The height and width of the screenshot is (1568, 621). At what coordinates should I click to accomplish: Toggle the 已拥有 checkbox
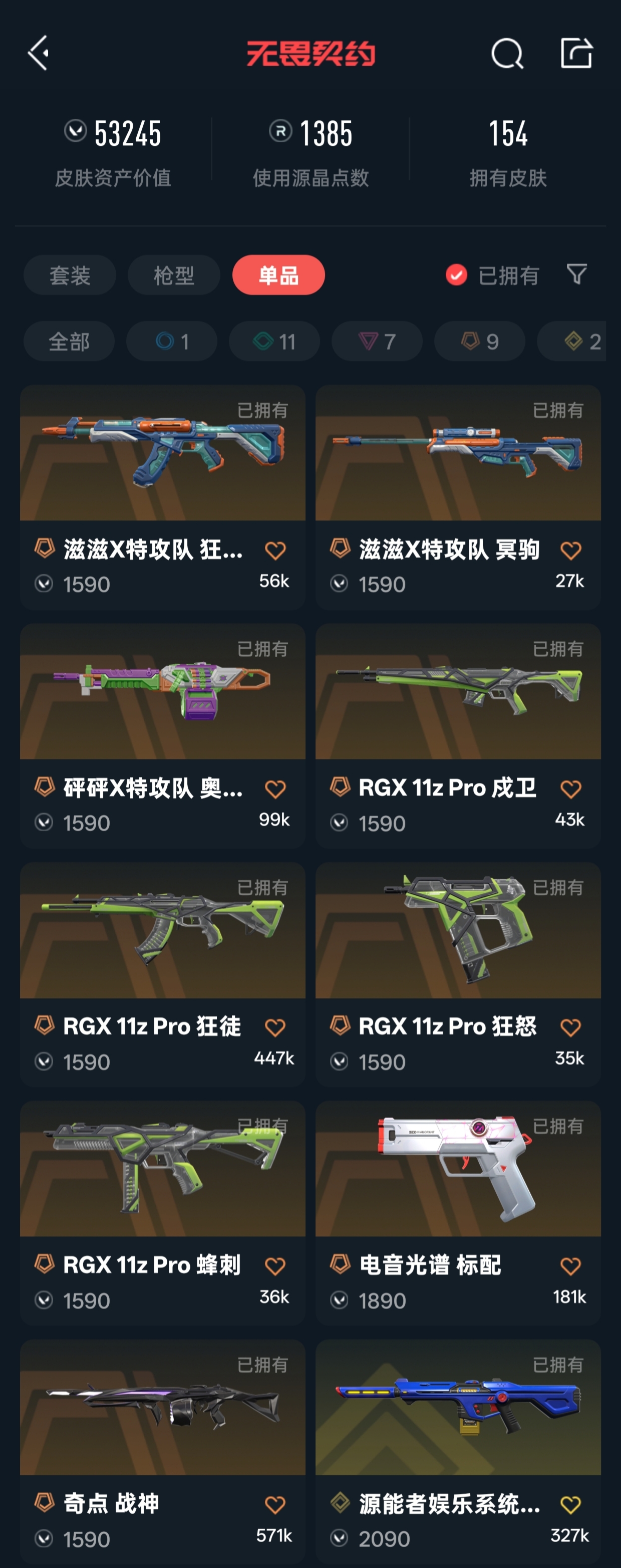(x=456, y=275)
